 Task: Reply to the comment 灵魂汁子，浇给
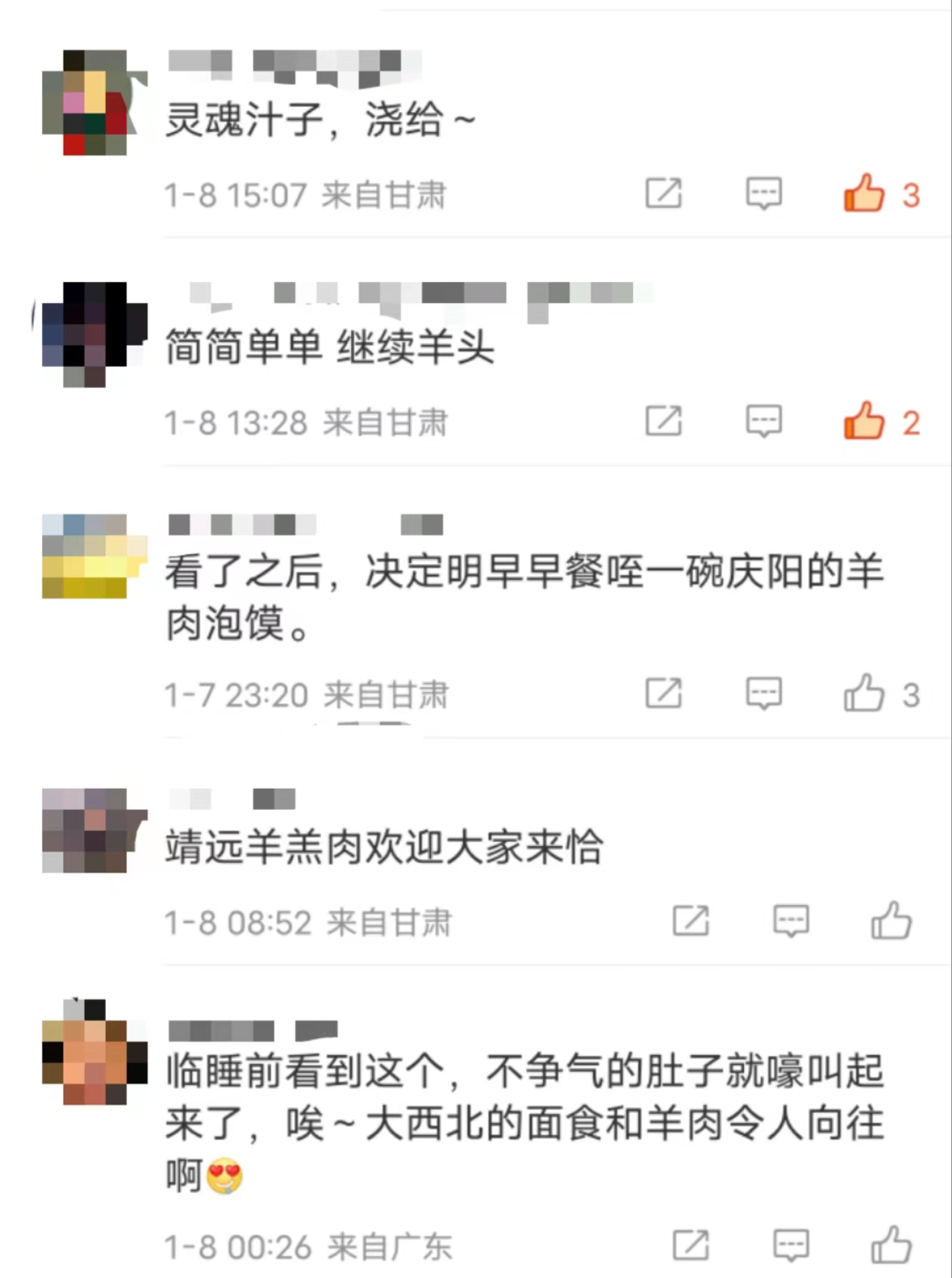[x=763, y=193]
